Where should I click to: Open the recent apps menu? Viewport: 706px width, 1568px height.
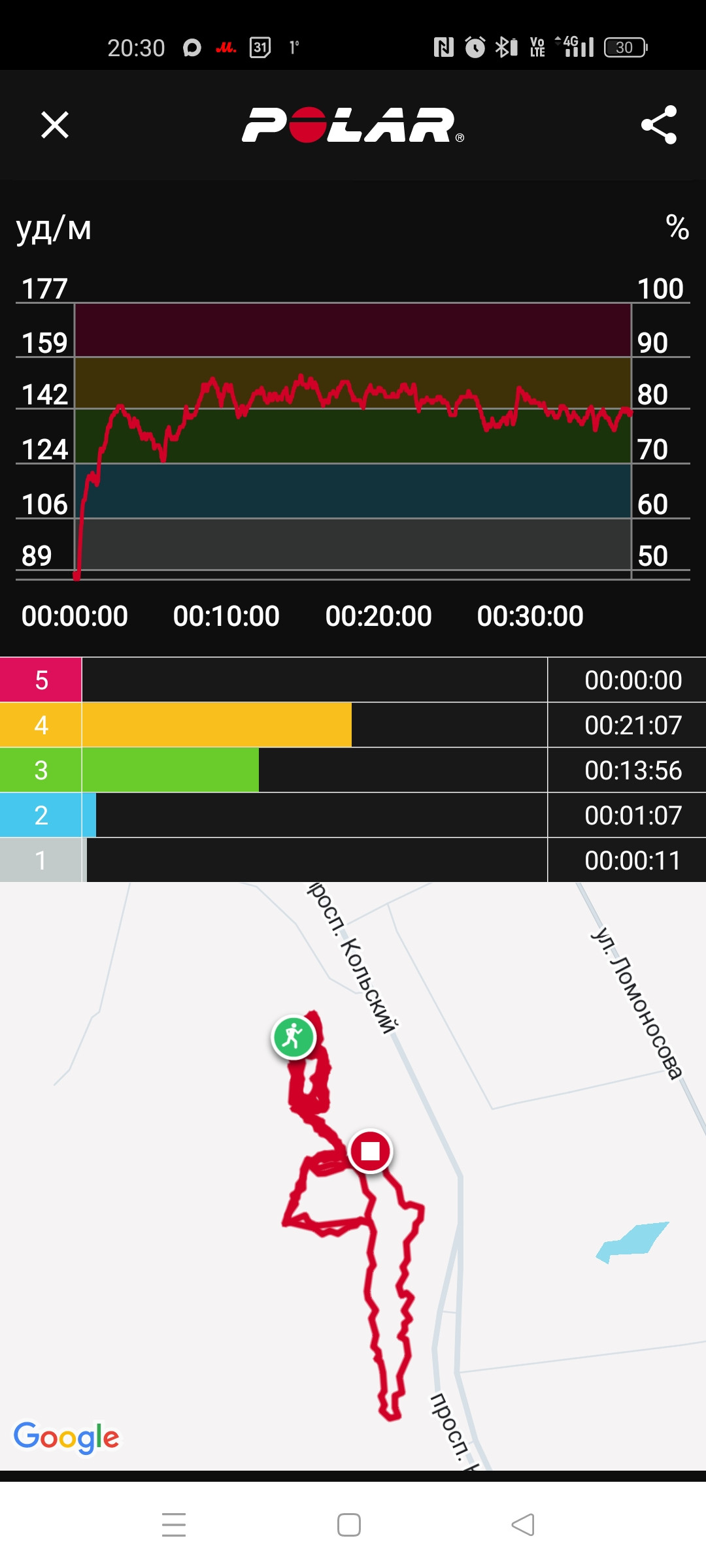click(174, 1525)
